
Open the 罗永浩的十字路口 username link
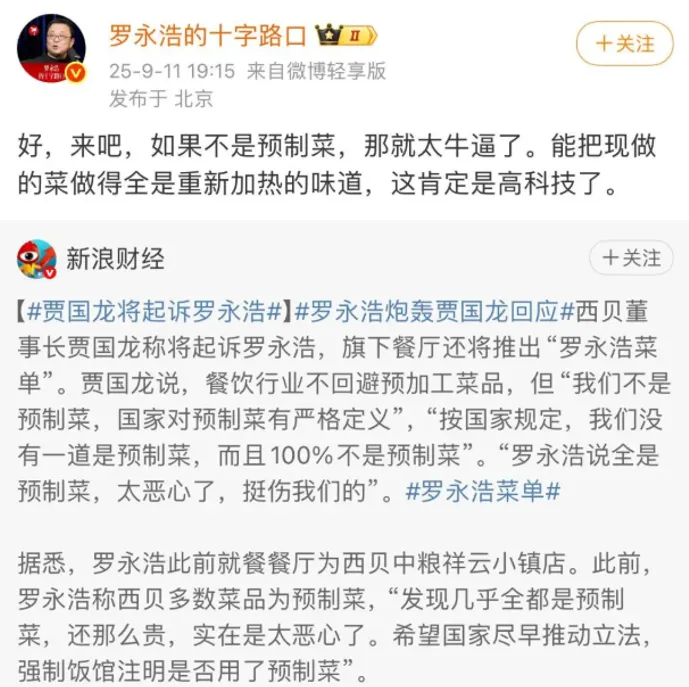208,35
